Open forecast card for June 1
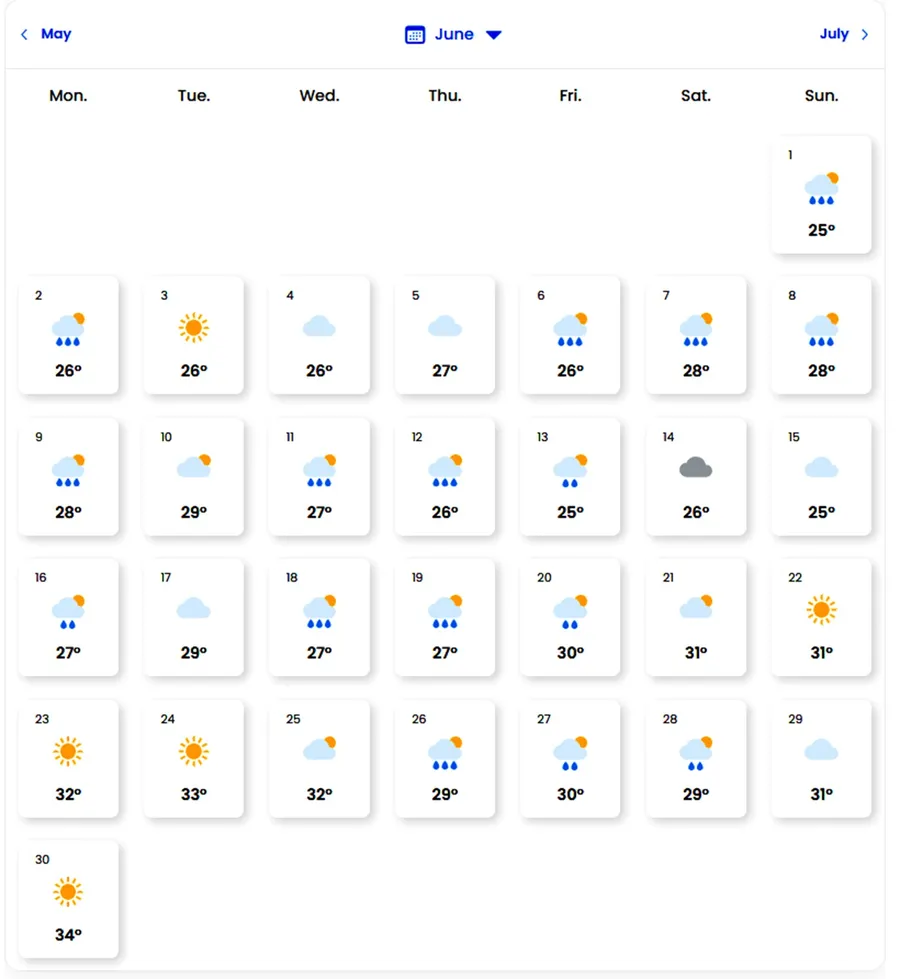Image resolution: width=900 pixels, height=979 pixels. (x=821, y=195)
